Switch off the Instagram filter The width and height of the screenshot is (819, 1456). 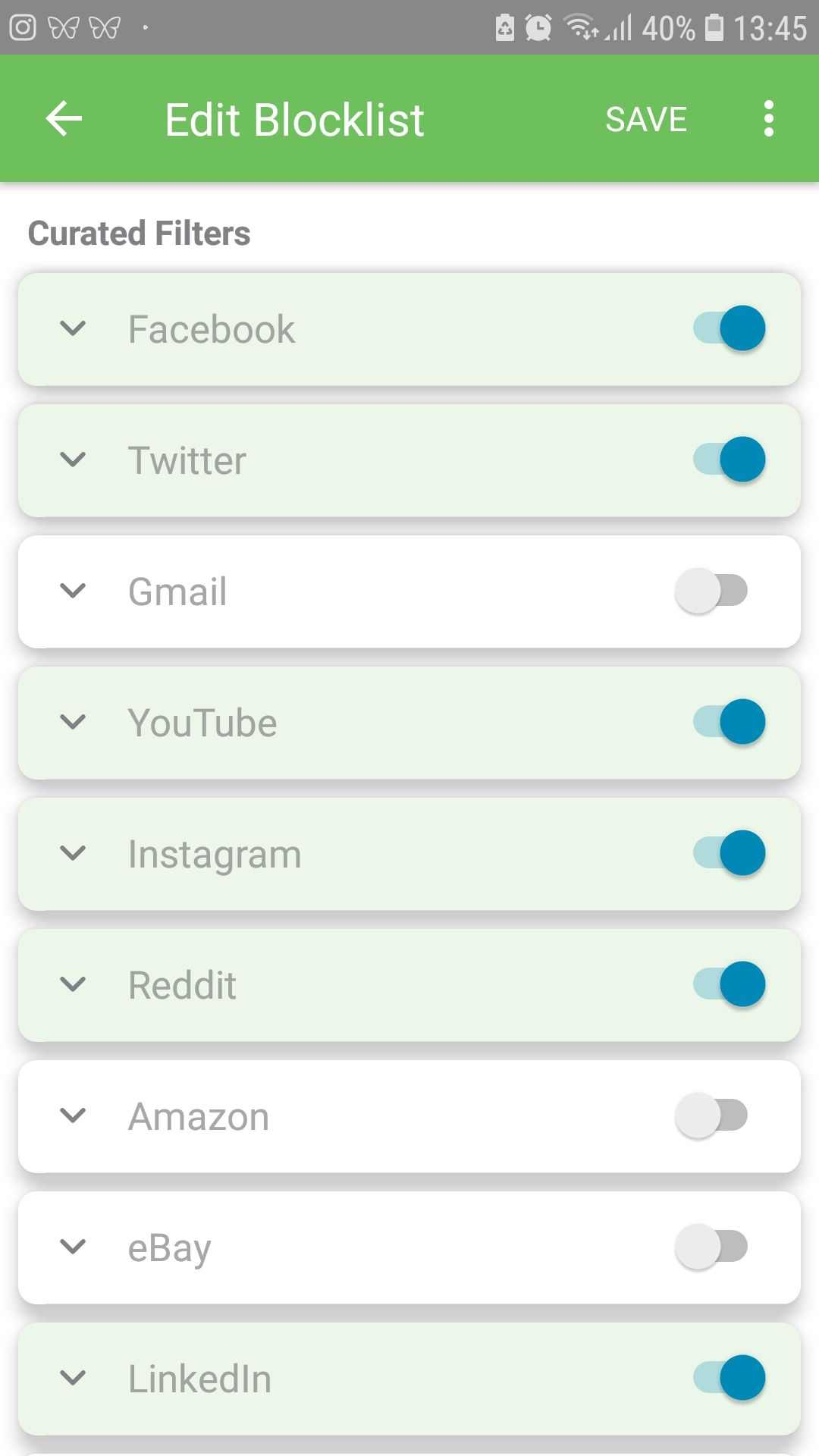729,853
